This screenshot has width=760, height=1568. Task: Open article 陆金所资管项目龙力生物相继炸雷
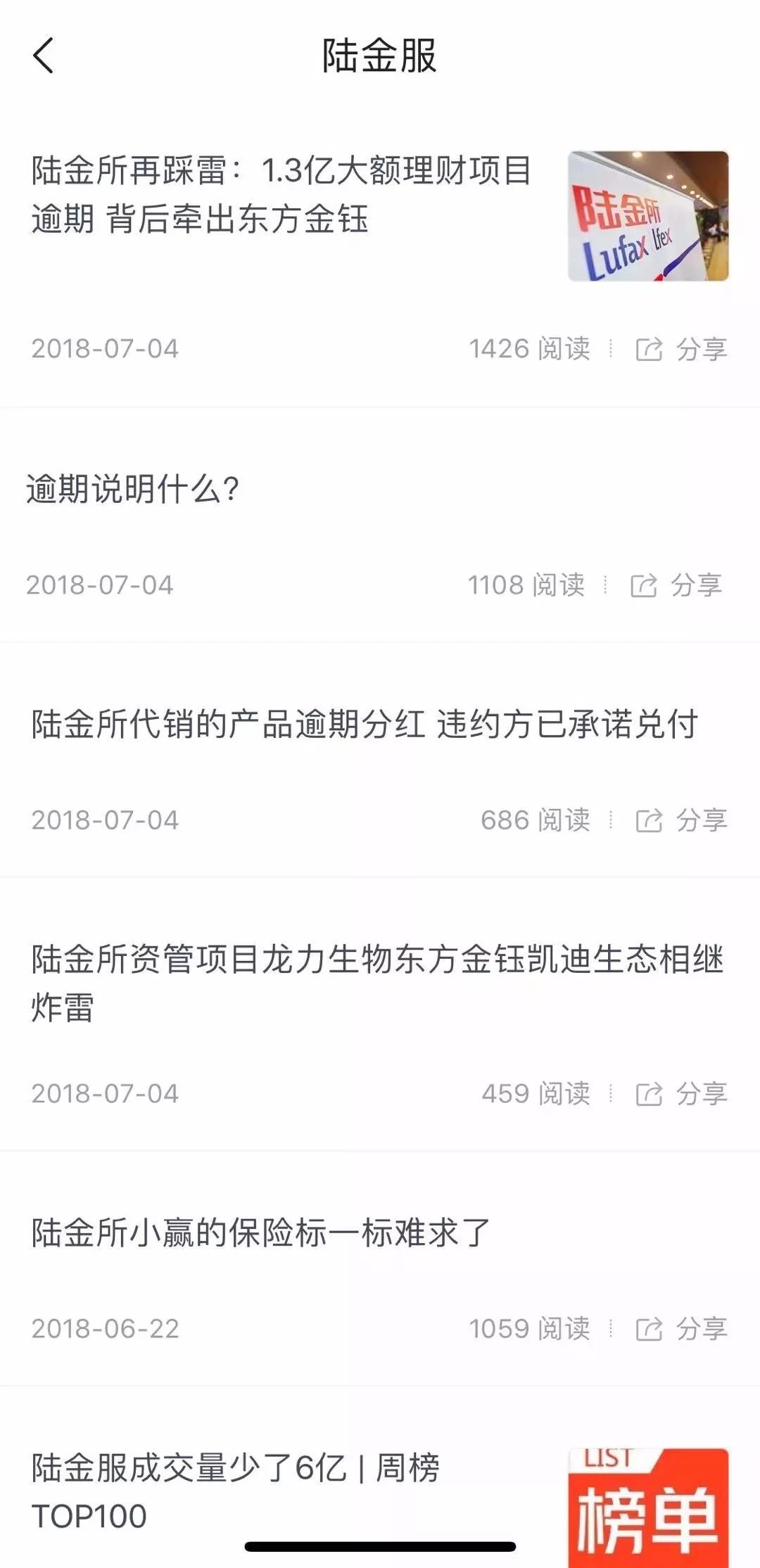(x=377, y=983)
